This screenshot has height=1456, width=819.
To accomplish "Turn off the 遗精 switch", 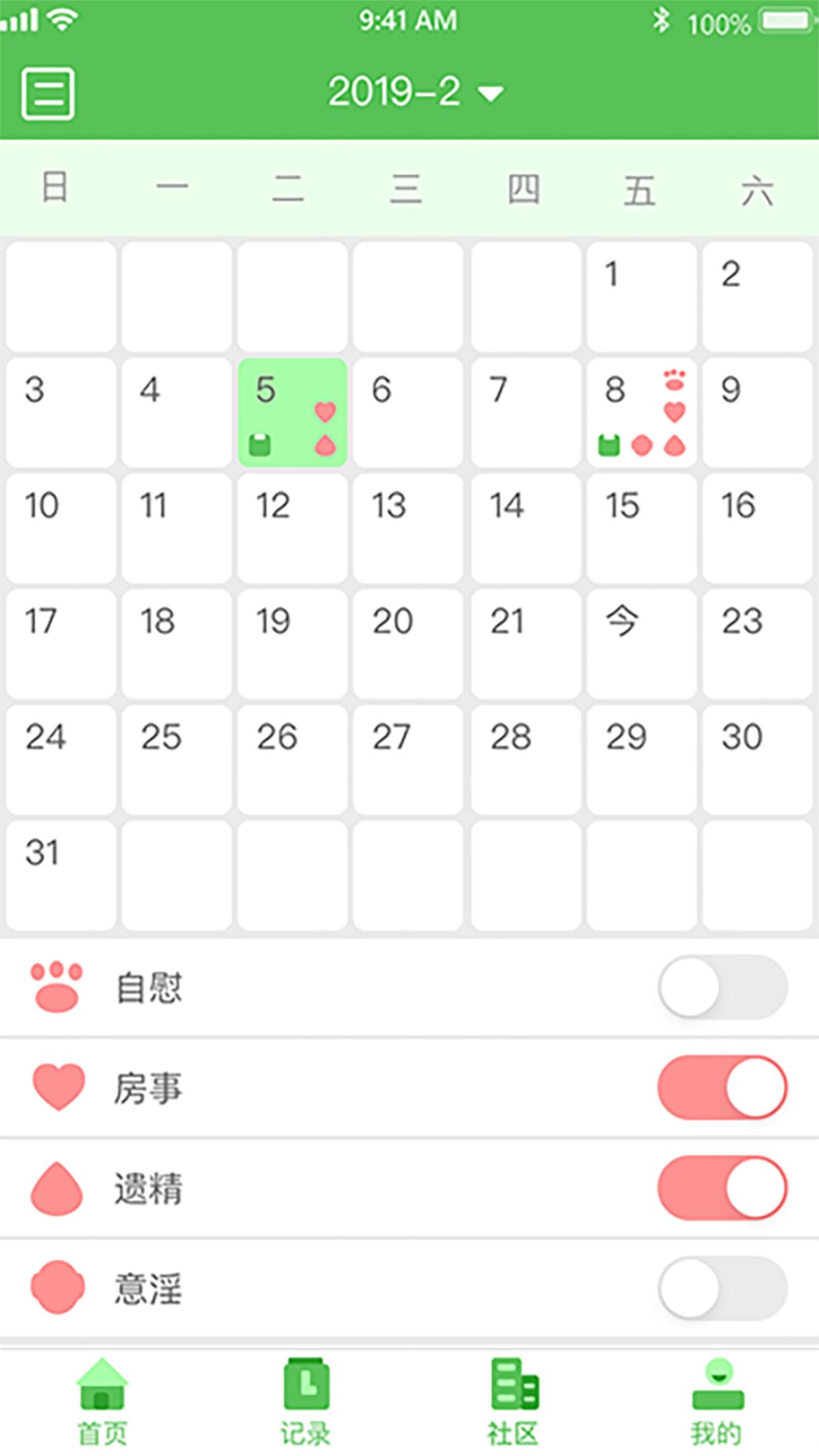I will (x=722, y=1188).
